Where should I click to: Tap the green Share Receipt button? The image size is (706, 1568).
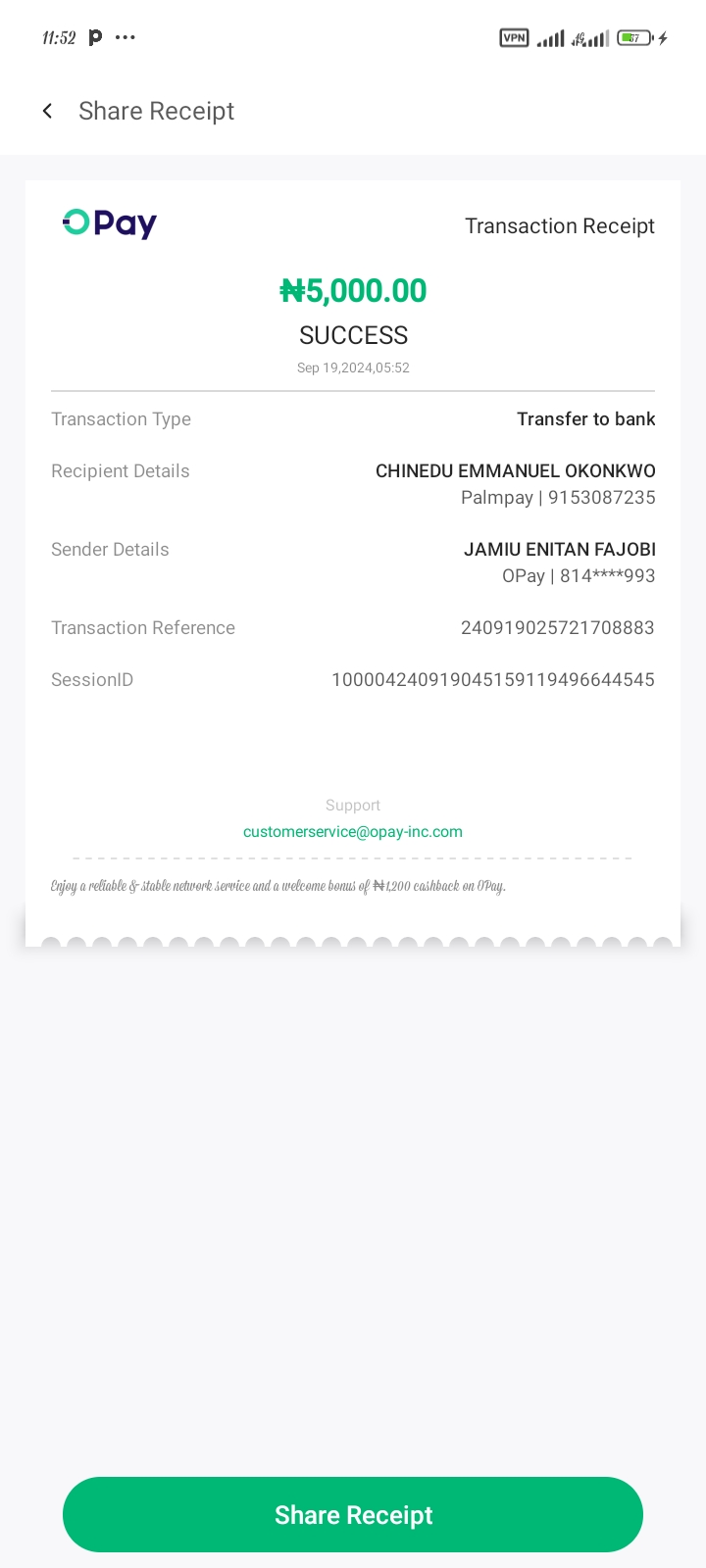[353, 1514]
